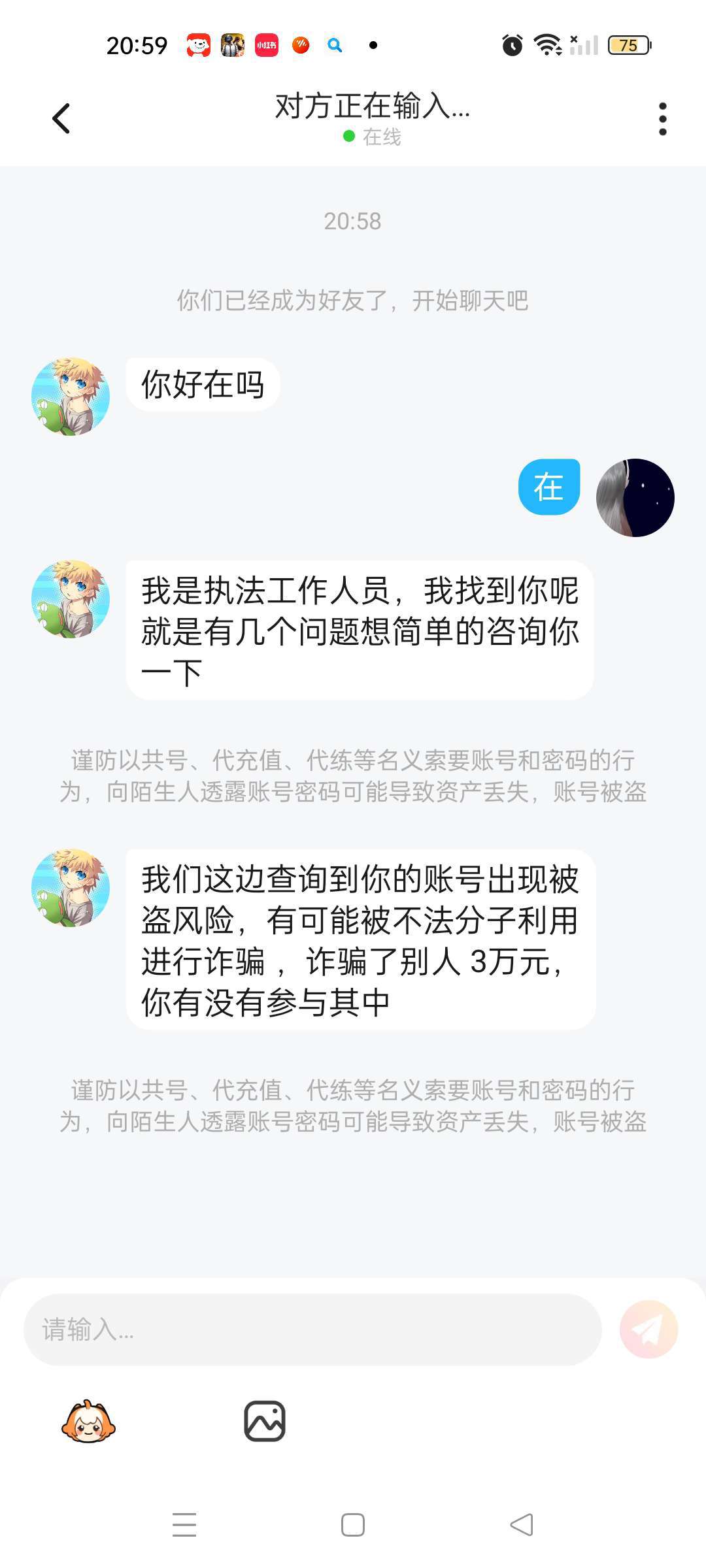Image resolution: width=706 pixels, height=1568 pixels.
Task: Tap the system home button
Action: [x=353, y=1525]
